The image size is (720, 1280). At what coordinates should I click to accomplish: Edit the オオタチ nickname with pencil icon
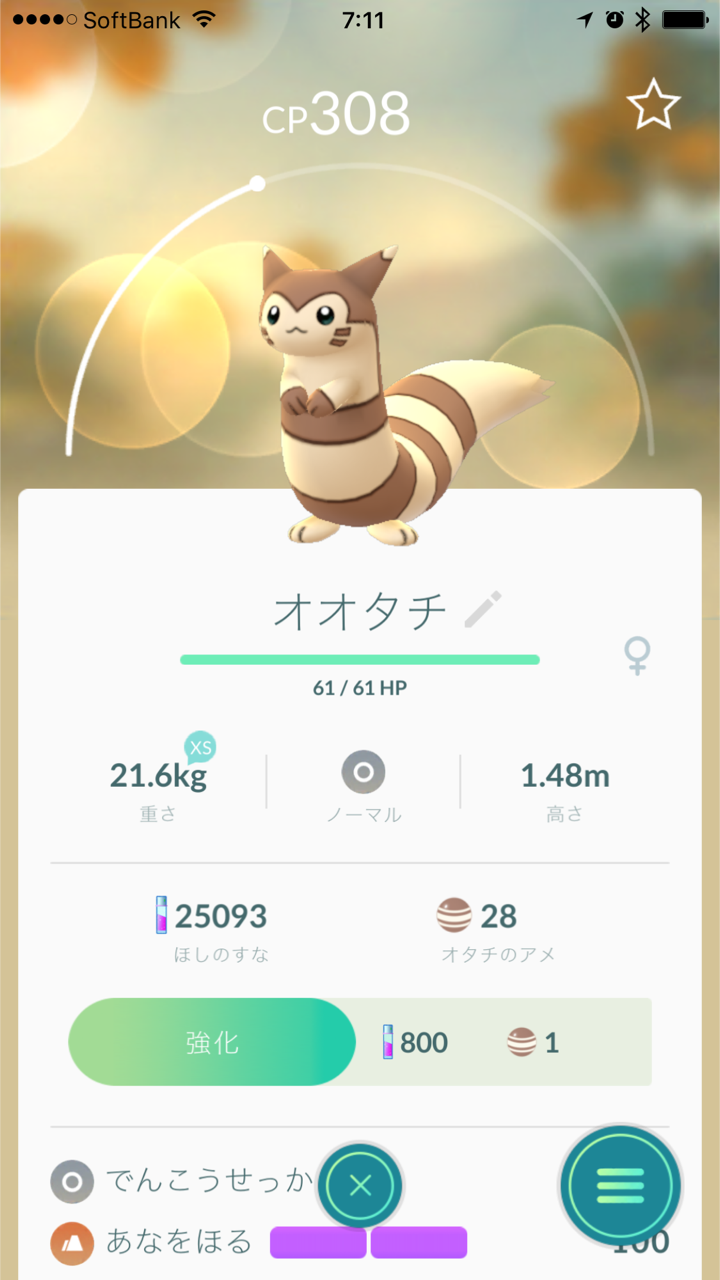click(484, 609)
